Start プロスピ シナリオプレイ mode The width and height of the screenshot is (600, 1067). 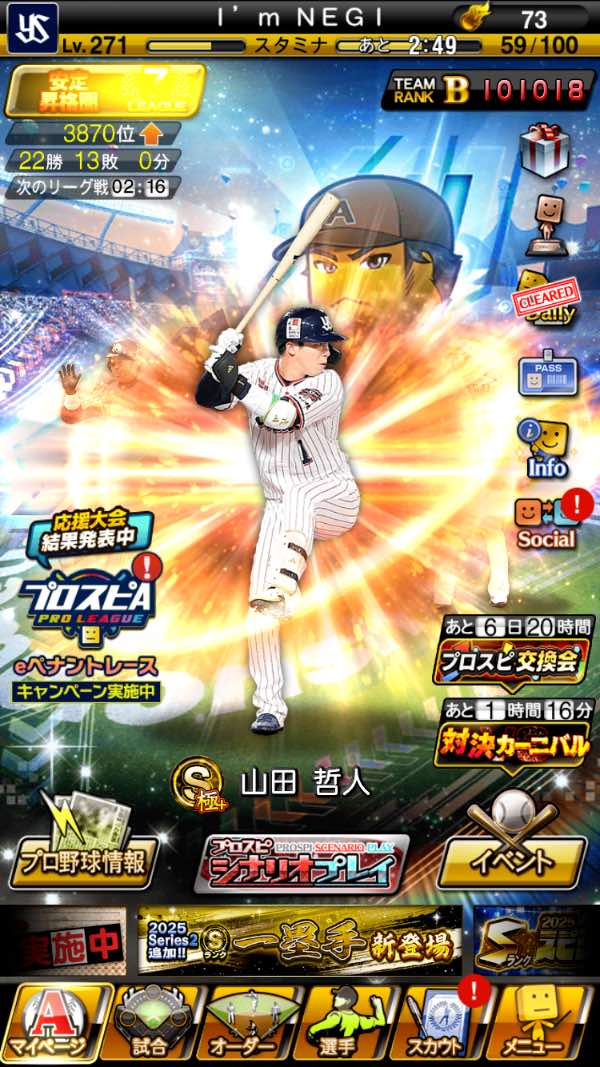[x=302, y=863]
